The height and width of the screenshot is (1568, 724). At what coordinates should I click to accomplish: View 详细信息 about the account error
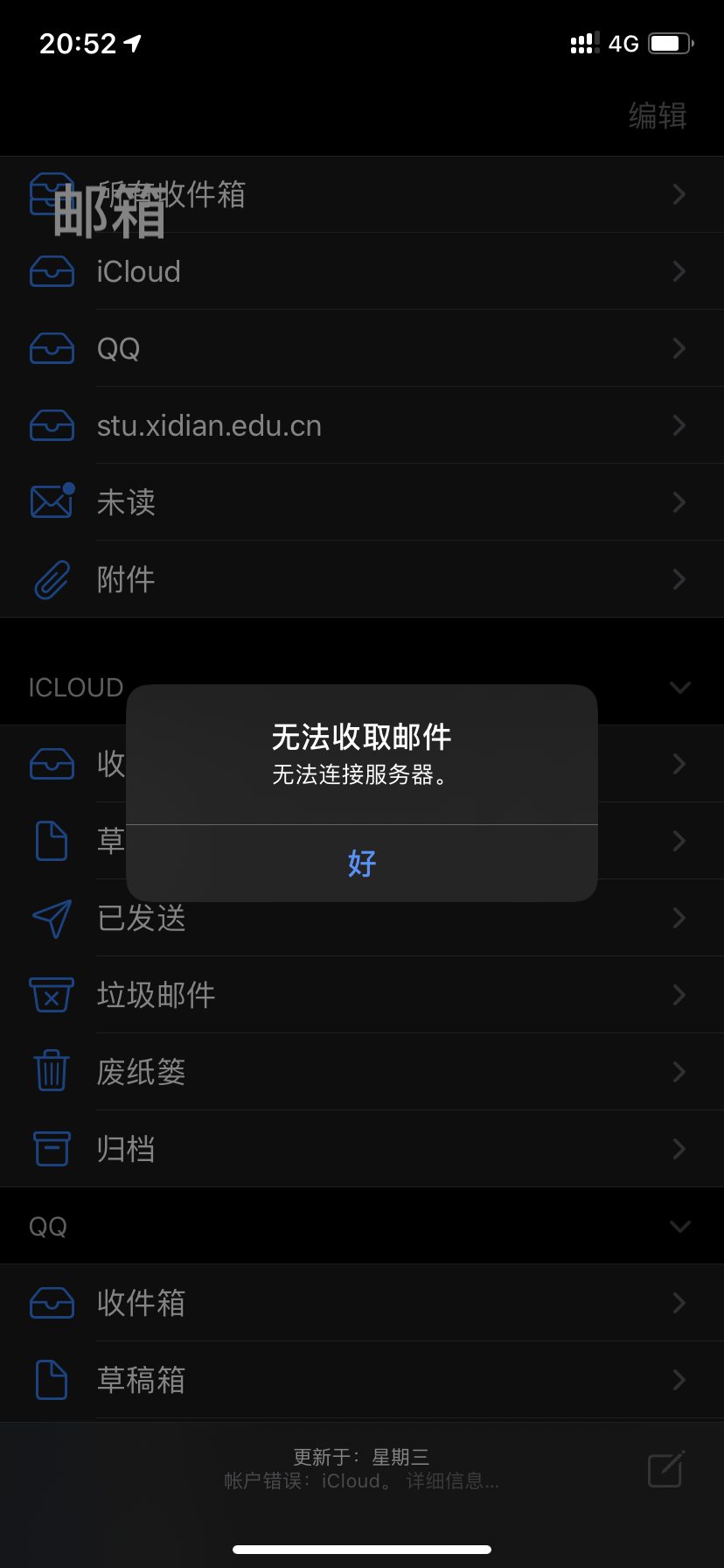tap(453, 1480)
